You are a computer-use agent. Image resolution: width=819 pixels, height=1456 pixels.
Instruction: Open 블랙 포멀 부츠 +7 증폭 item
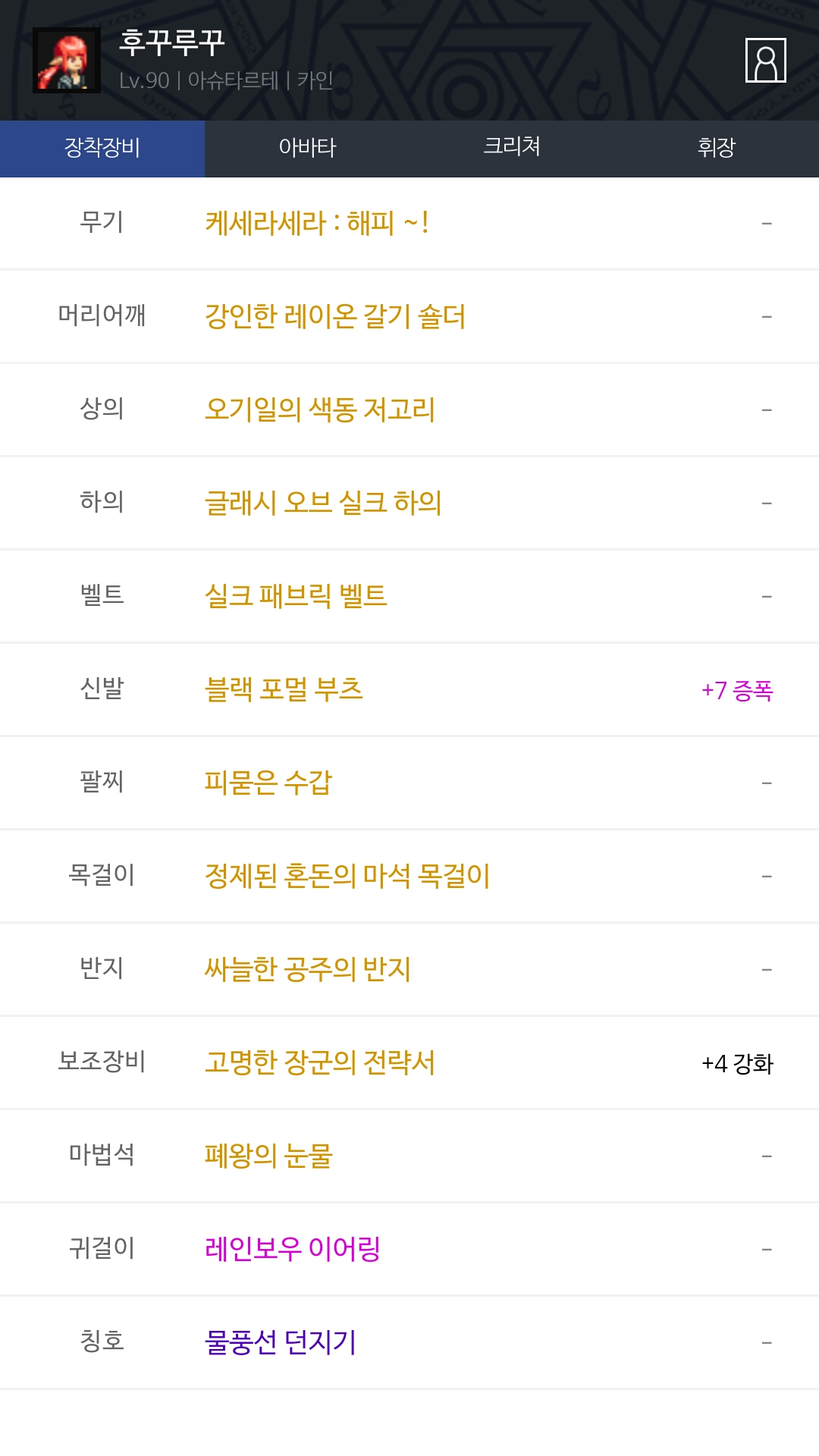[x=284, y=690]
